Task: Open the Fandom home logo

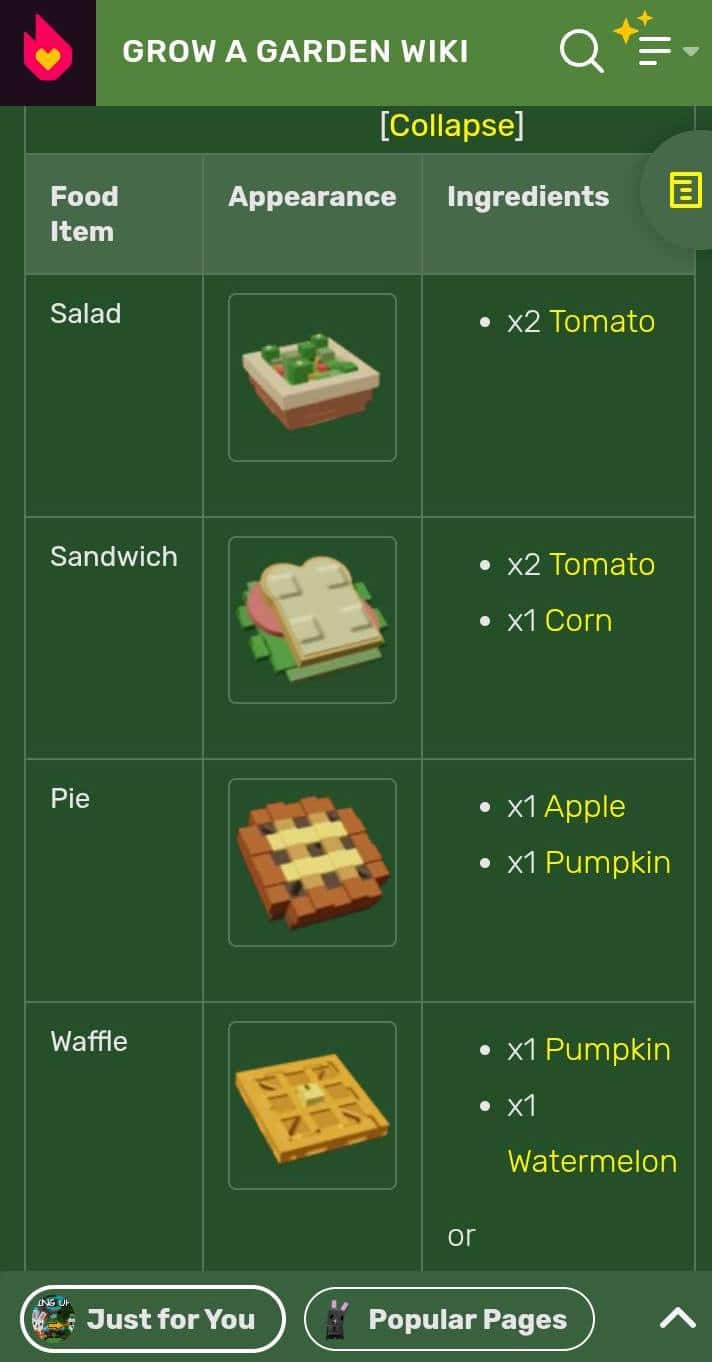Action: [47, 52]
